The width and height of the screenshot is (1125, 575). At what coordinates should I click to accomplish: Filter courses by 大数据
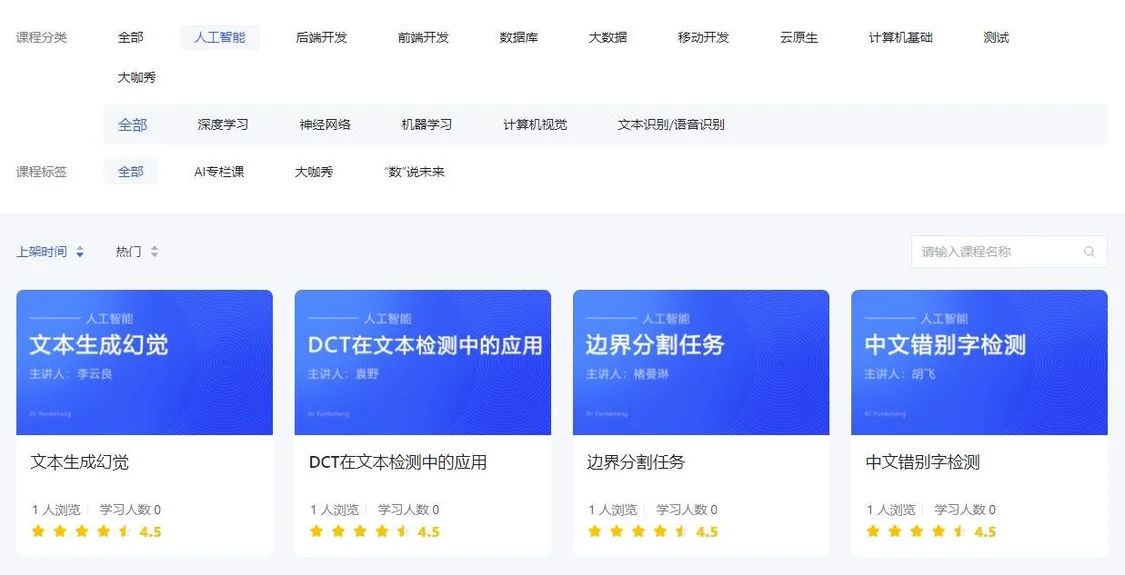(x=608, y=38)
